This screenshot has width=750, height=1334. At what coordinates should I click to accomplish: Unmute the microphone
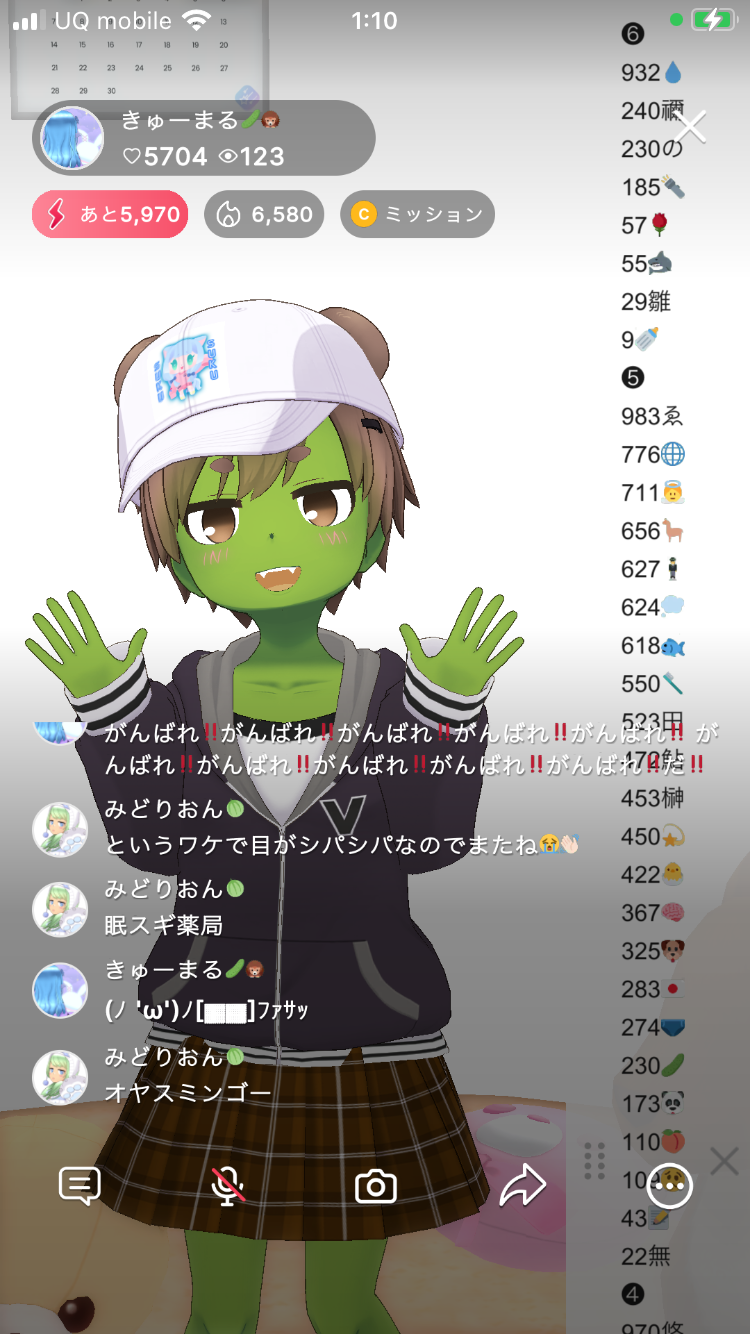(x=228, y=1186)
